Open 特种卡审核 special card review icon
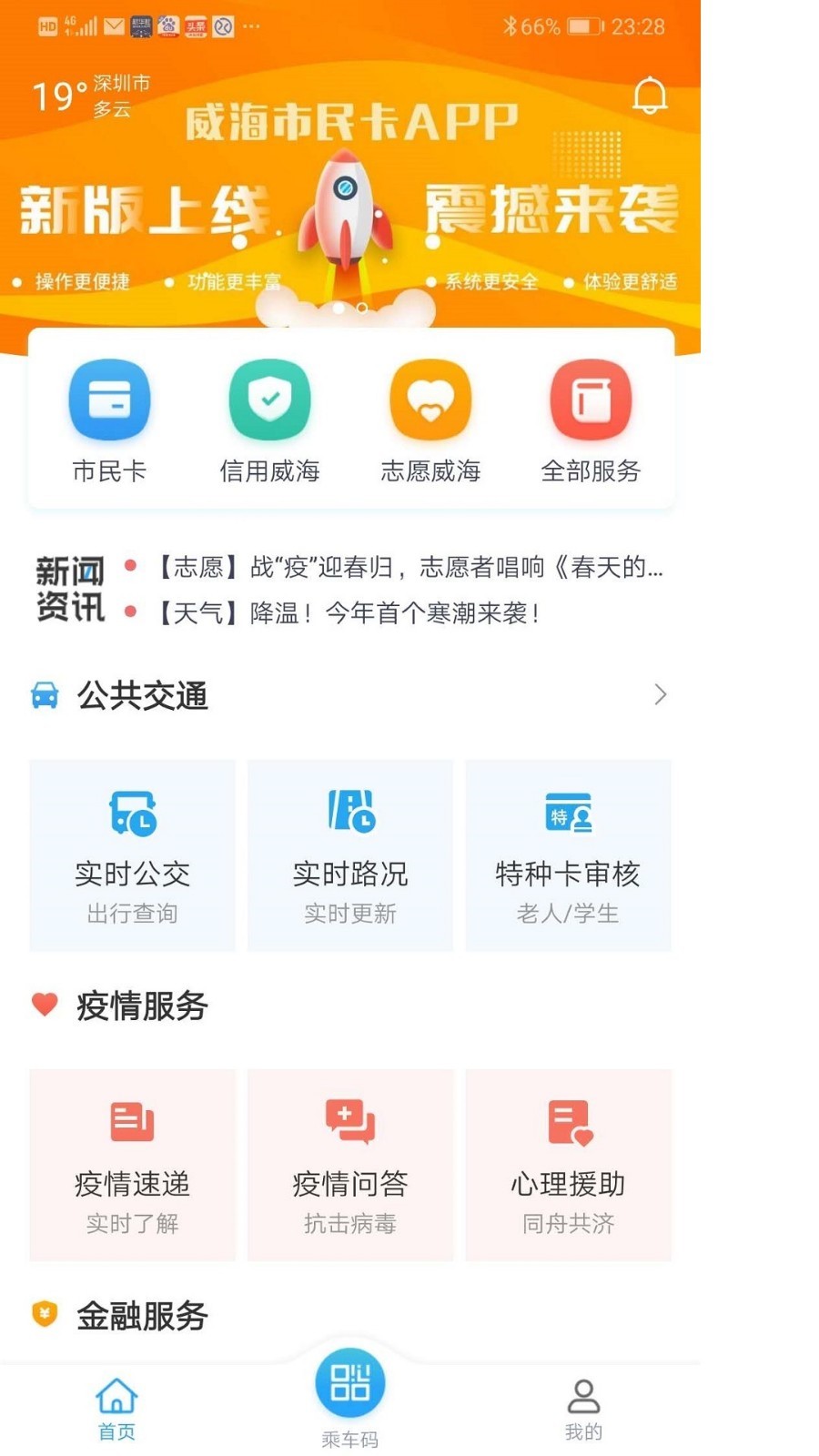 (568, 814)
